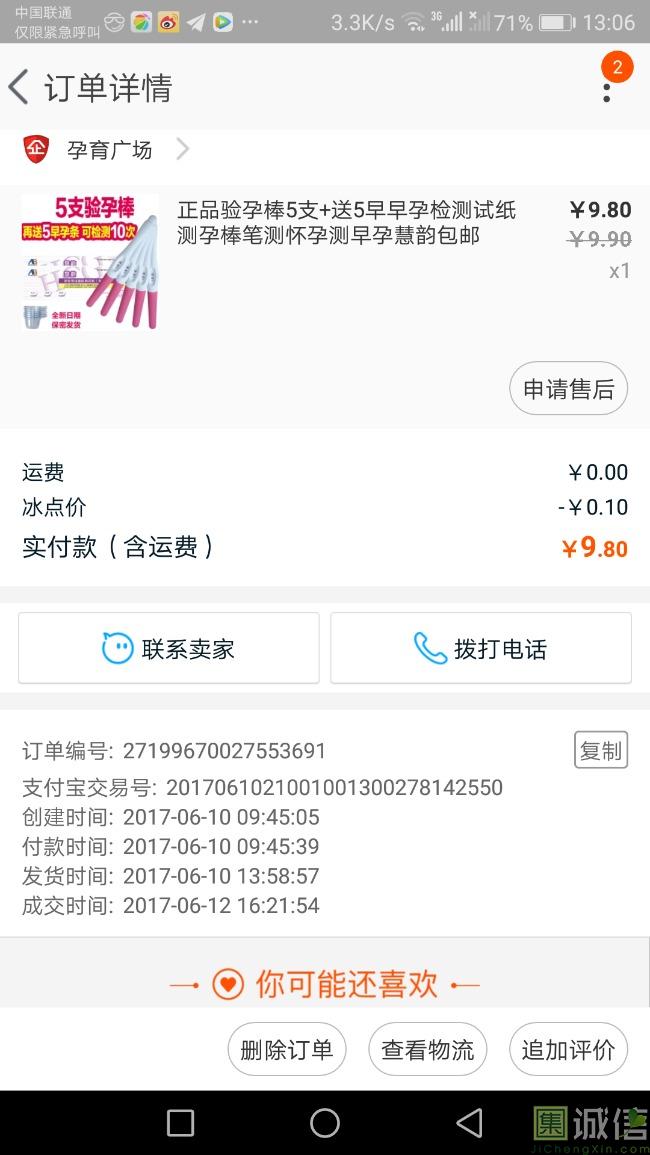The width and height of the screenshot is (650, 1155).
Task: Open the 孕育广场 store page
Action: tap(108, 150)
